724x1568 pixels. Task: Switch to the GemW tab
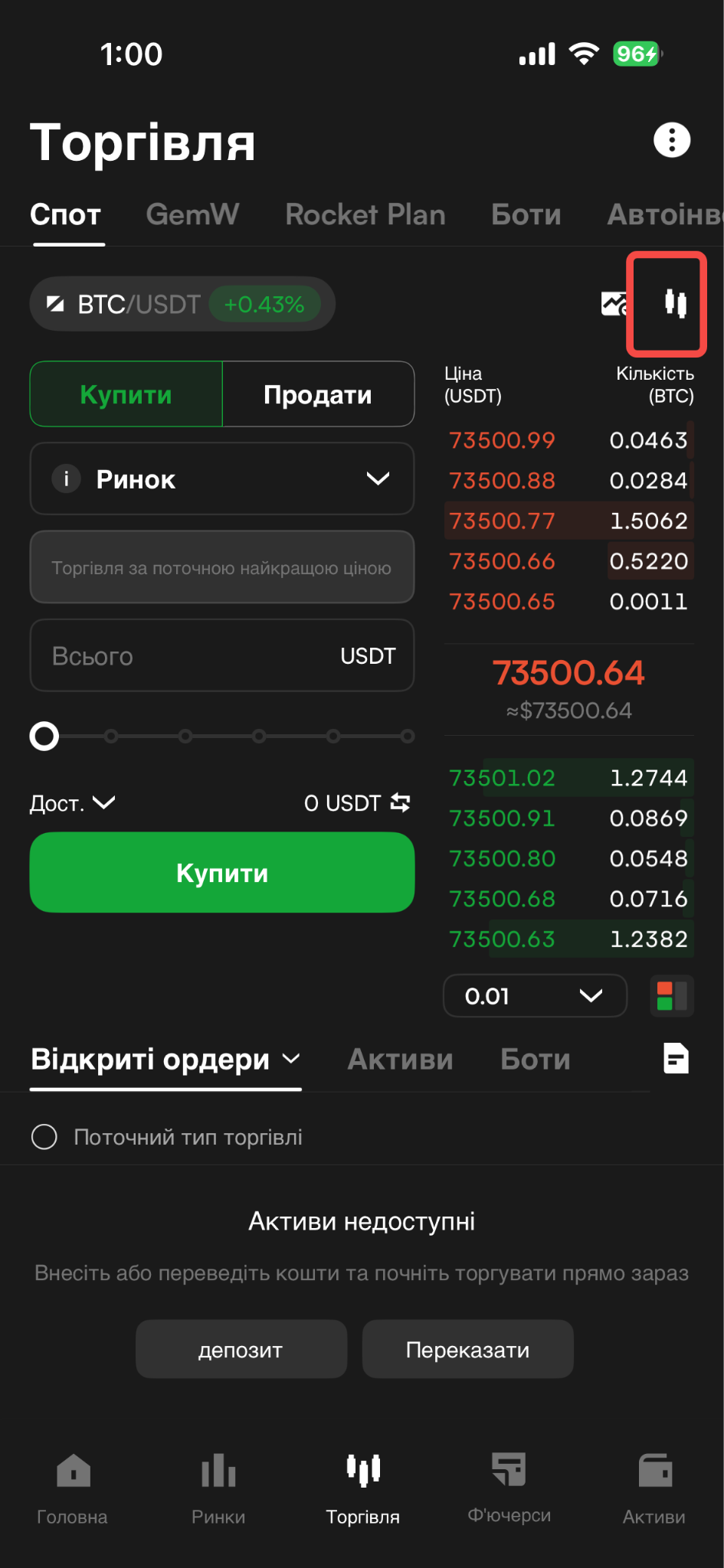(x=192, y=214)
